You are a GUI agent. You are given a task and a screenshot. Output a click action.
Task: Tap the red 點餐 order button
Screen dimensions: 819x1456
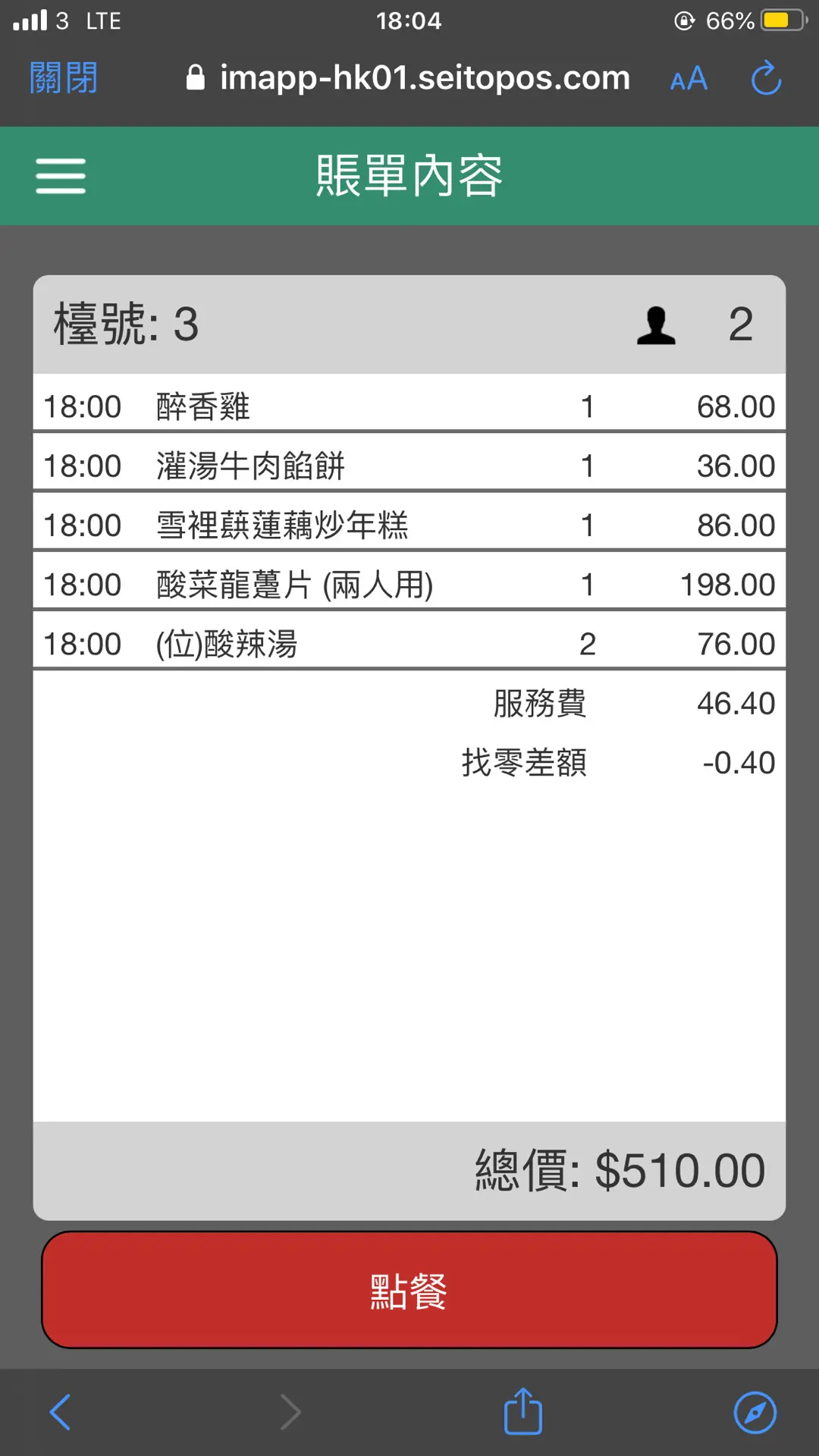pyautogui.click(x=409, y=1290)
